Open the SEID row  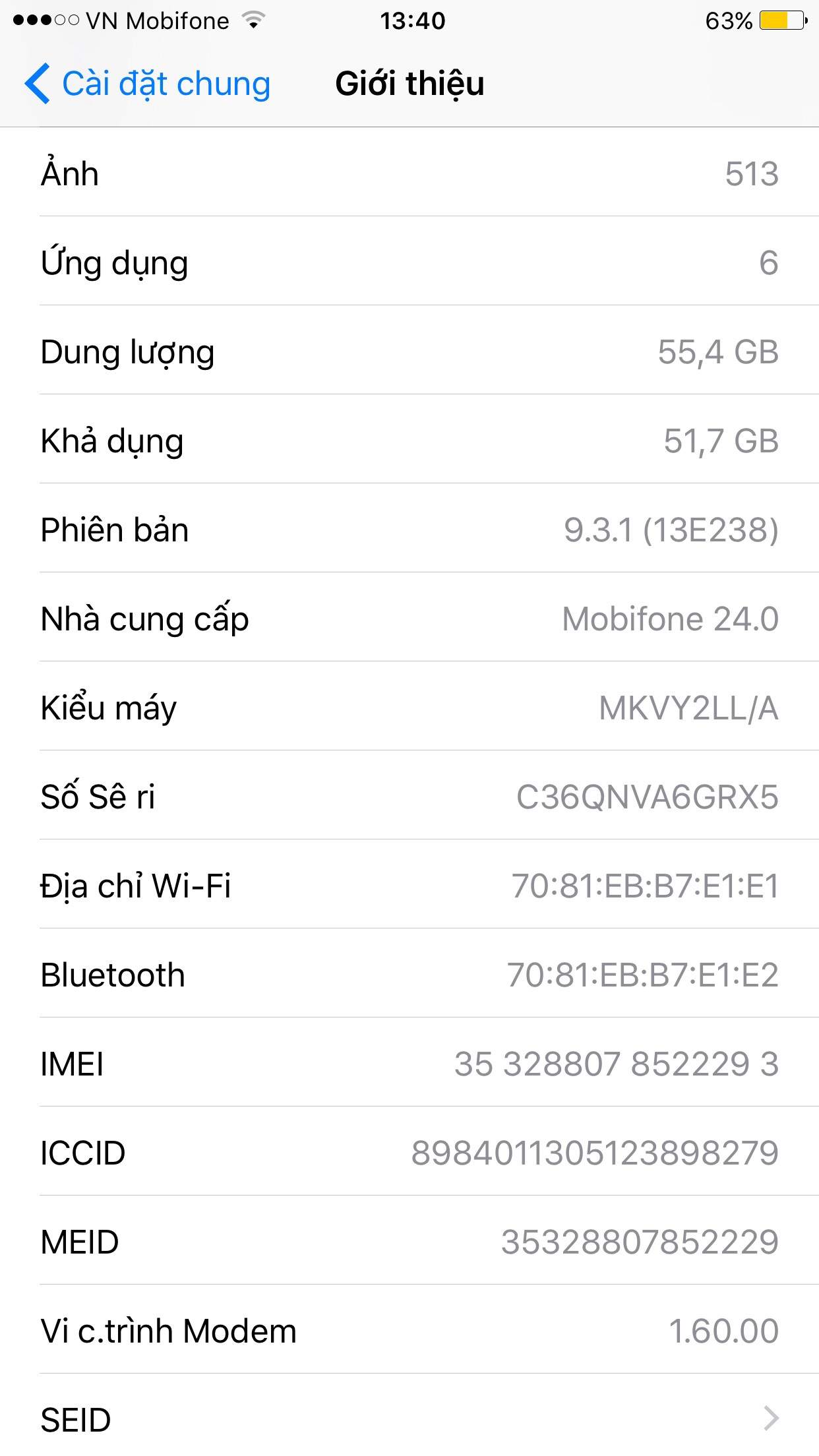click(409, 1416)
